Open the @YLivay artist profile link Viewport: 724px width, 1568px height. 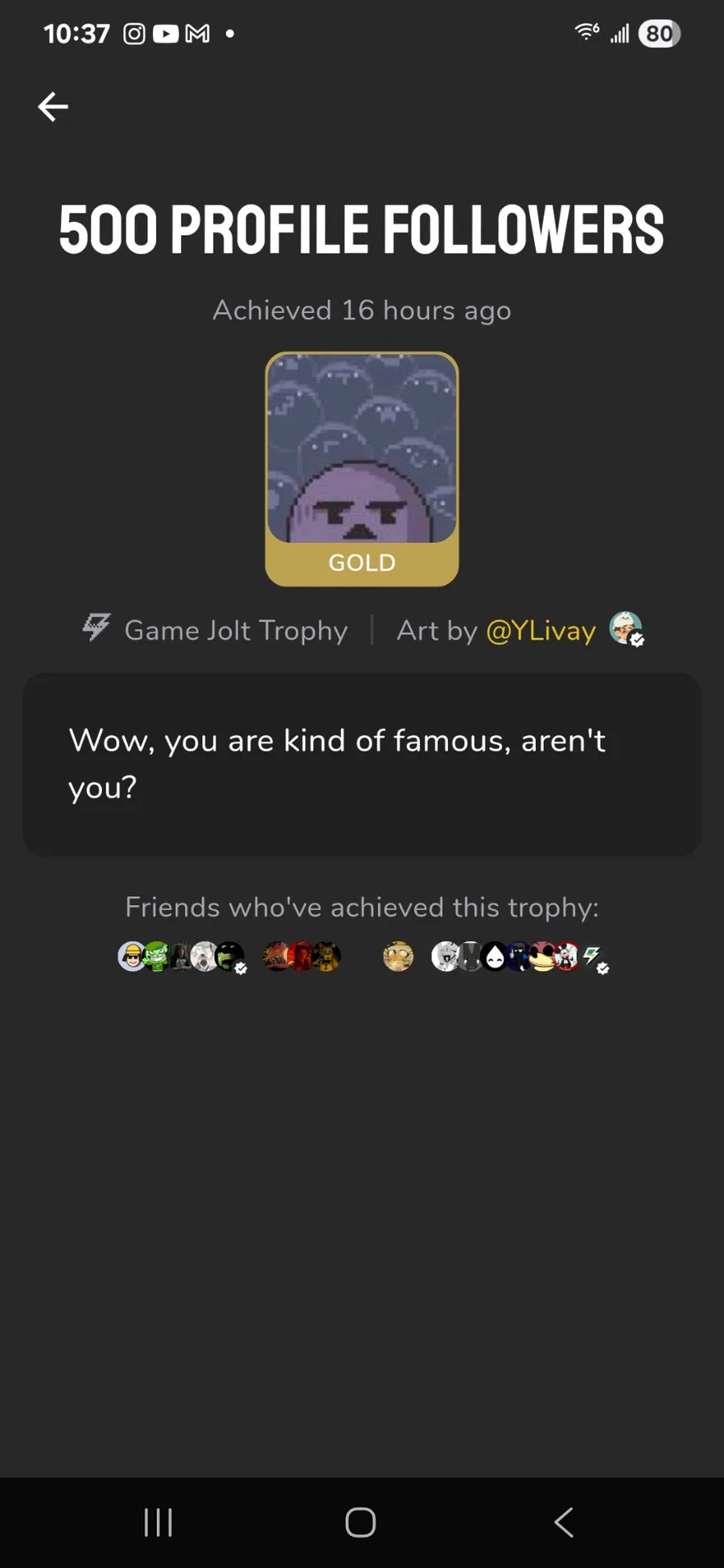[541, 631]
